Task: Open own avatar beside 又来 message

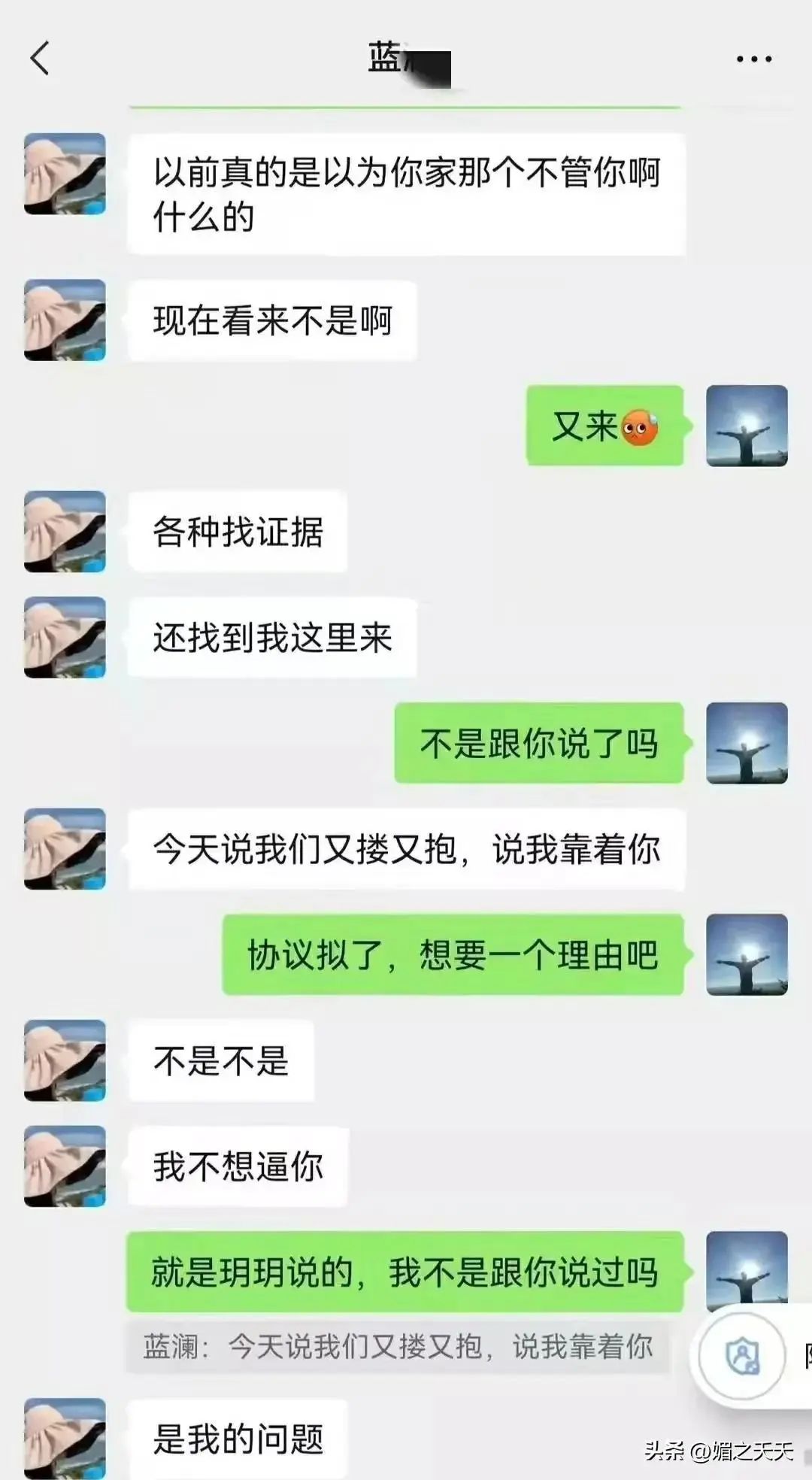Action: (747, 426)
